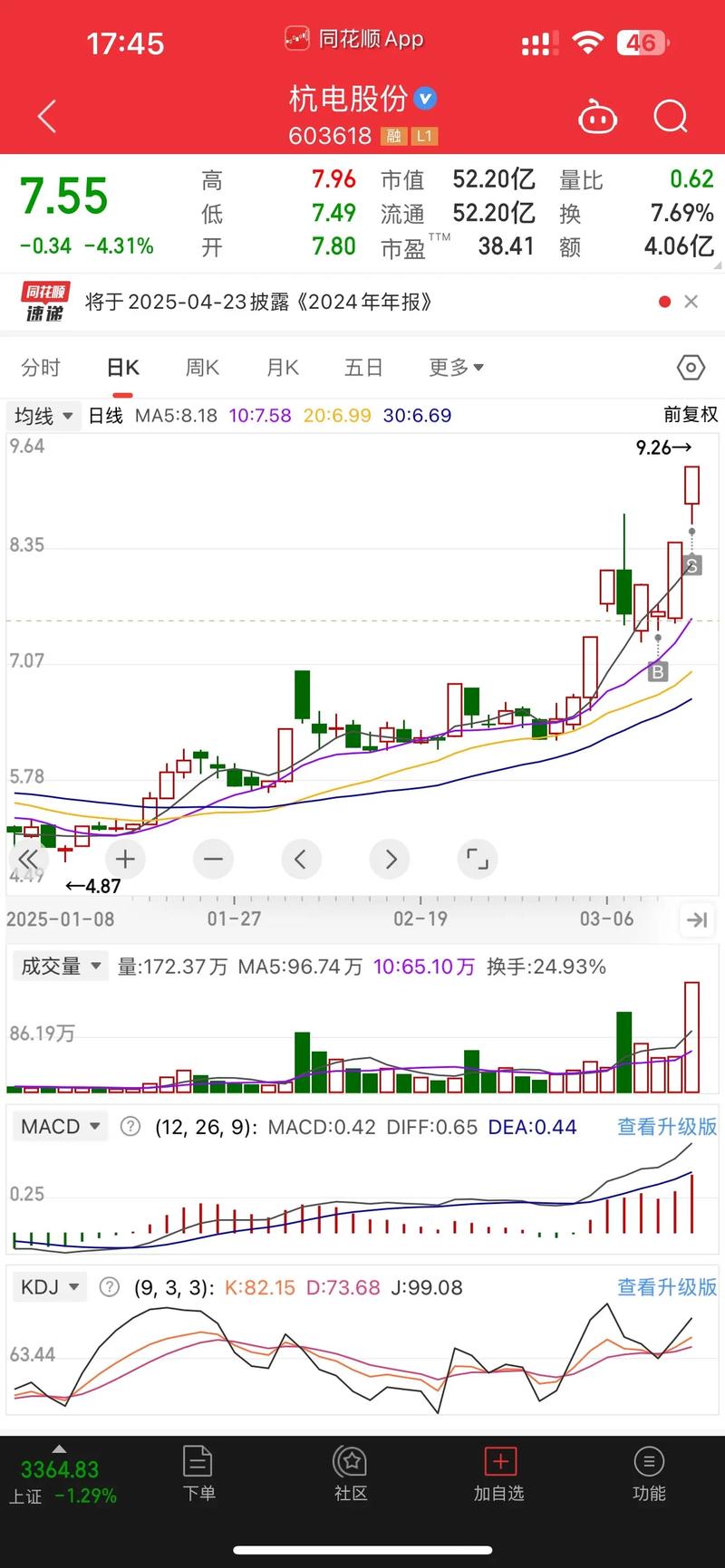Jump to latest candle with arrow icon
725x1568 pixels.
click(696, 919)
